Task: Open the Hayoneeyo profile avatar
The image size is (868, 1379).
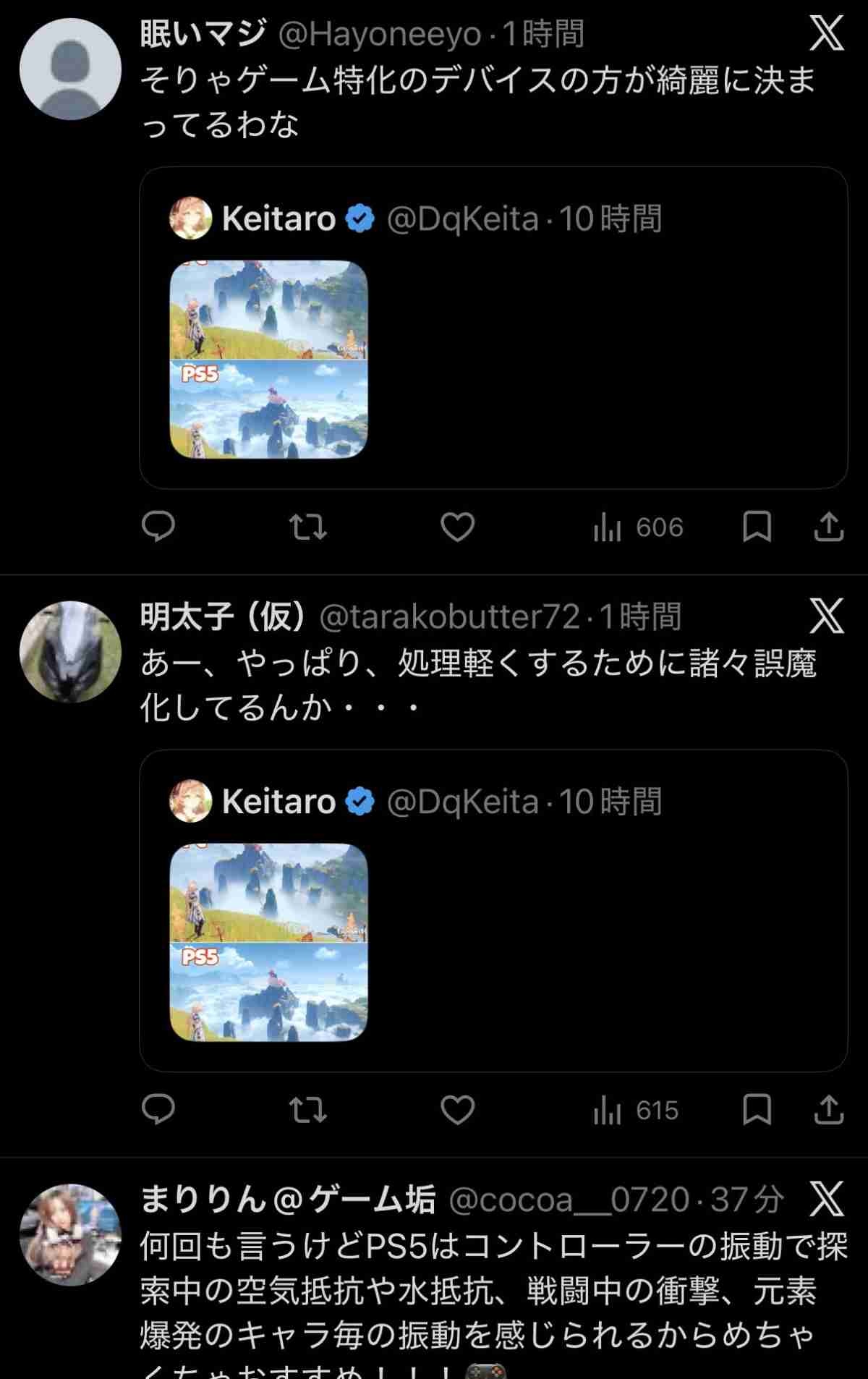Action: pos(70,69)
